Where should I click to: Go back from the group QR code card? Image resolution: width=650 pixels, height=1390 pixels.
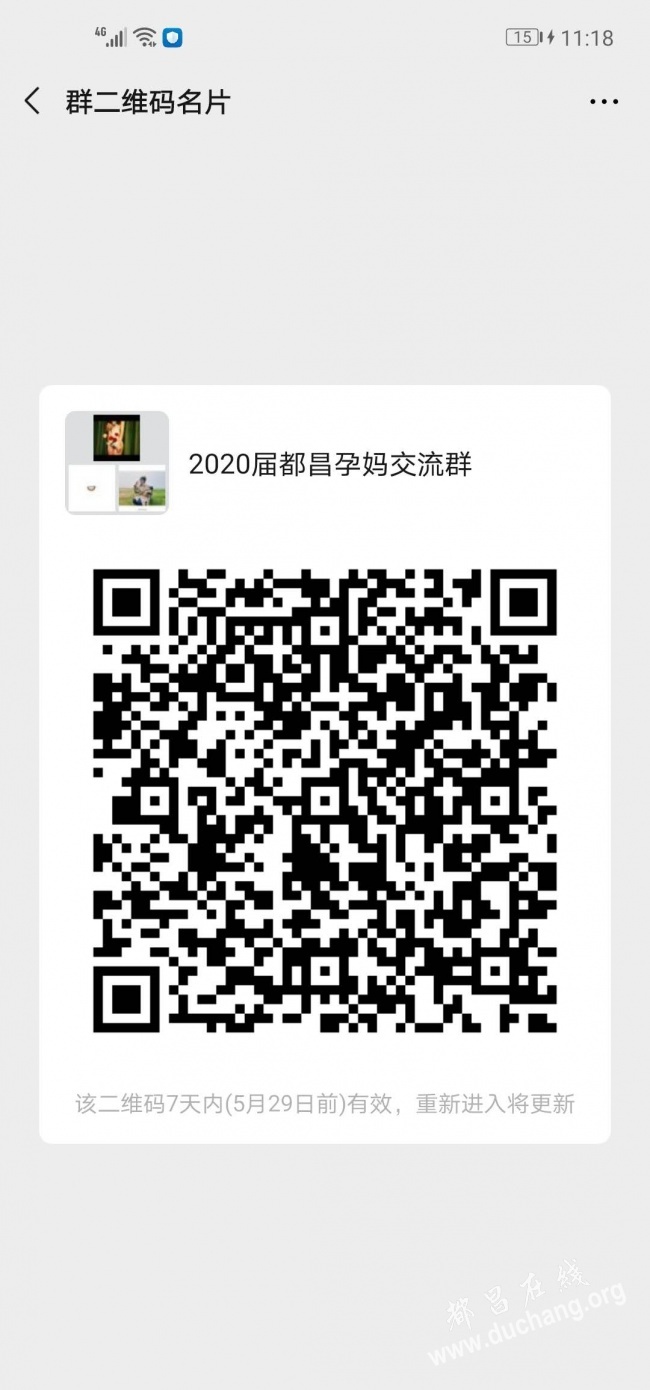(x=32, y=101)
